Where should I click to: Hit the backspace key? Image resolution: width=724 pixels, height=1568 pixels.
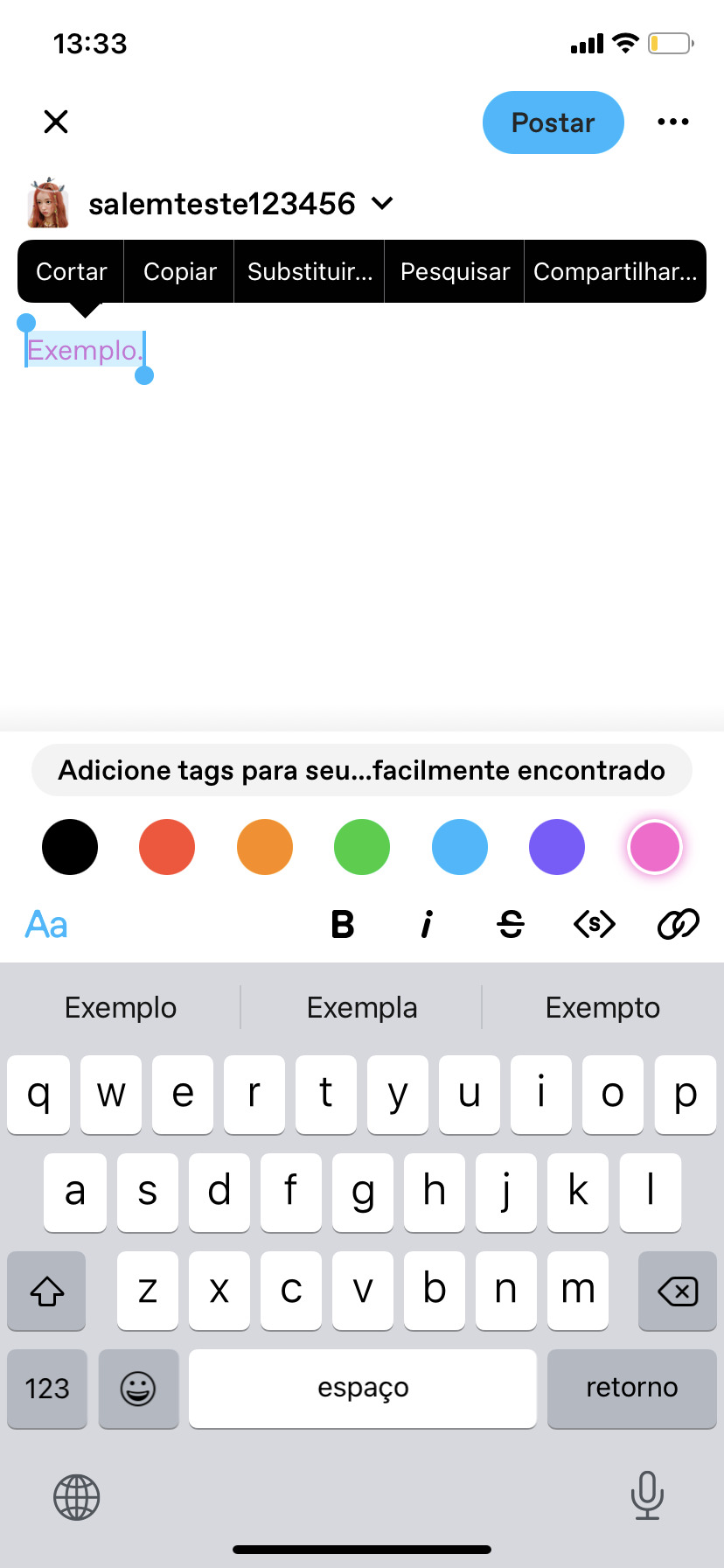[x=678, y=1291]
